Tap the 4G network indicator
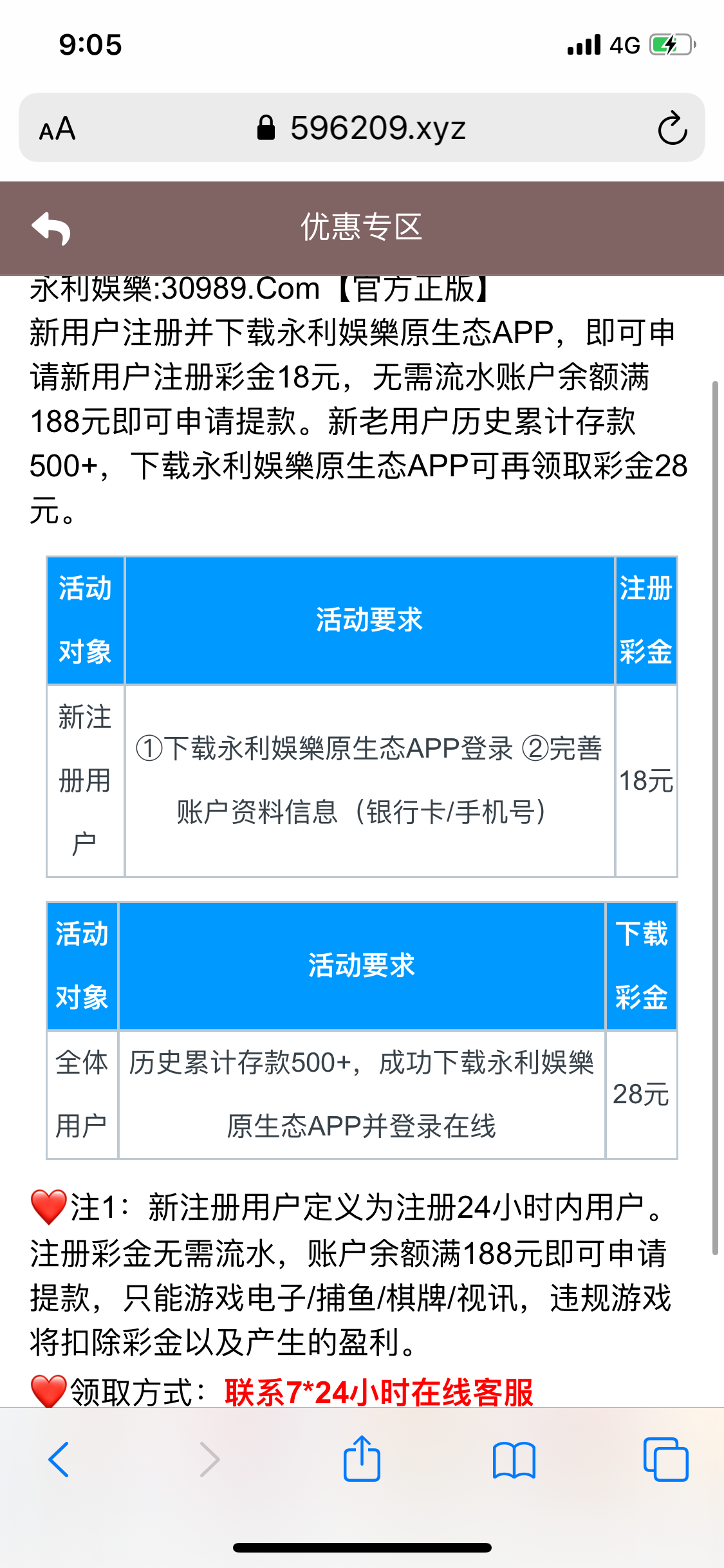 (x=623, y=44)
